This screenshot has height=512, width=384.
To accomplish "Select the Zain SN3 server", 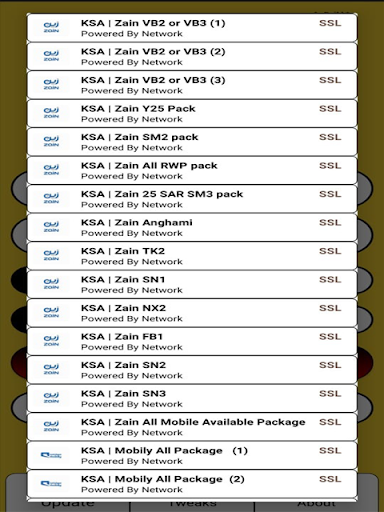I will pyautogui.click(x=192, y=399).
